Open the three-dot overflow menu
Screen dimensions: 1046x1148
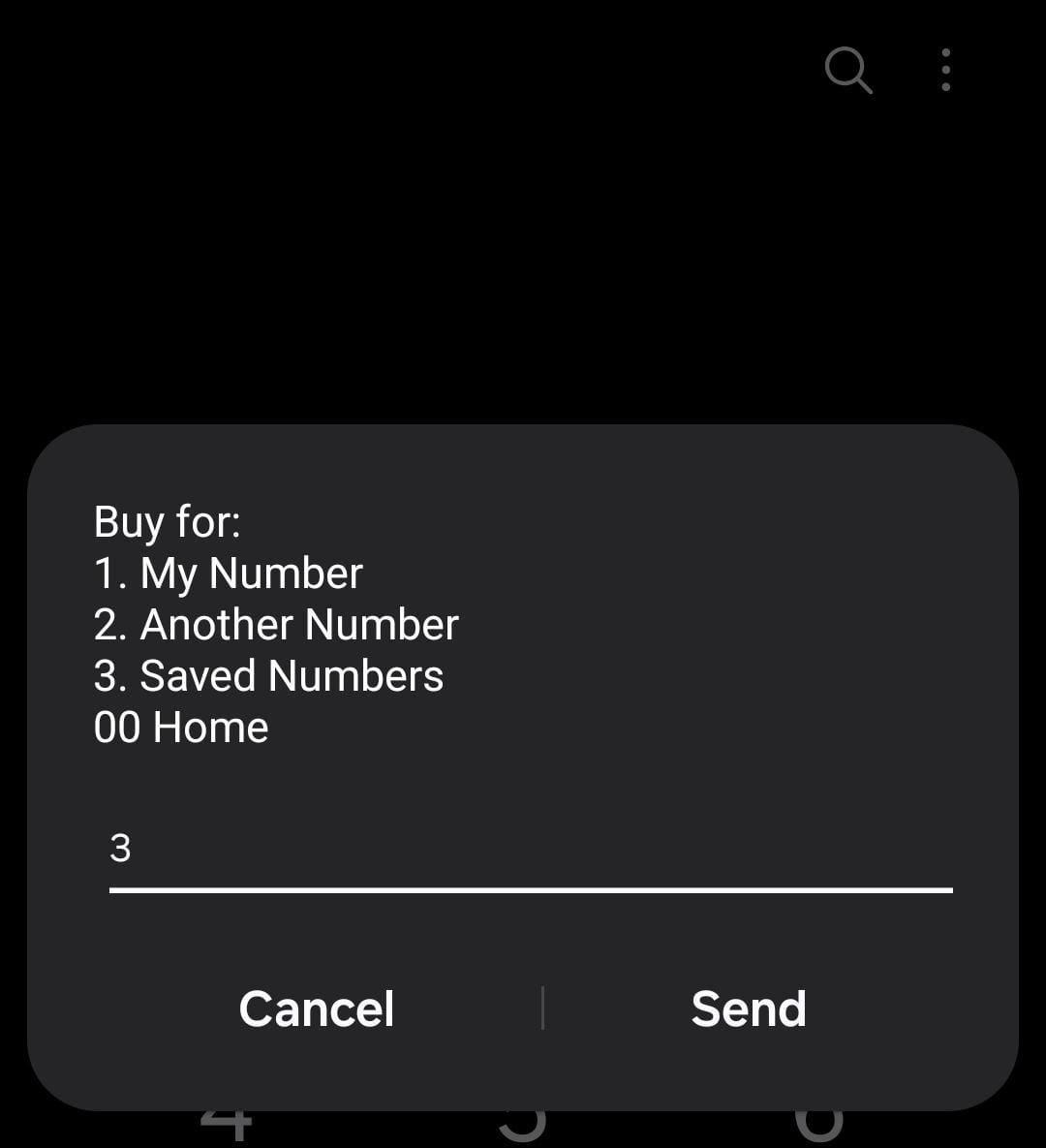tap(945, 71)
